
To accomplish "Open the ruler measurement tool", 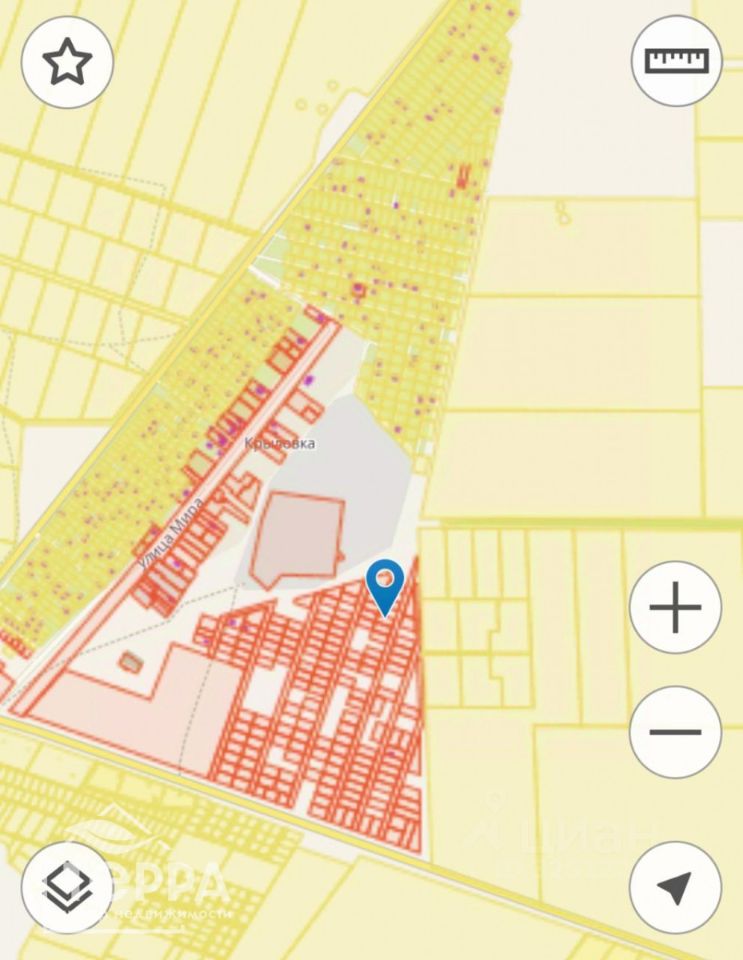I will coord(676,60).
